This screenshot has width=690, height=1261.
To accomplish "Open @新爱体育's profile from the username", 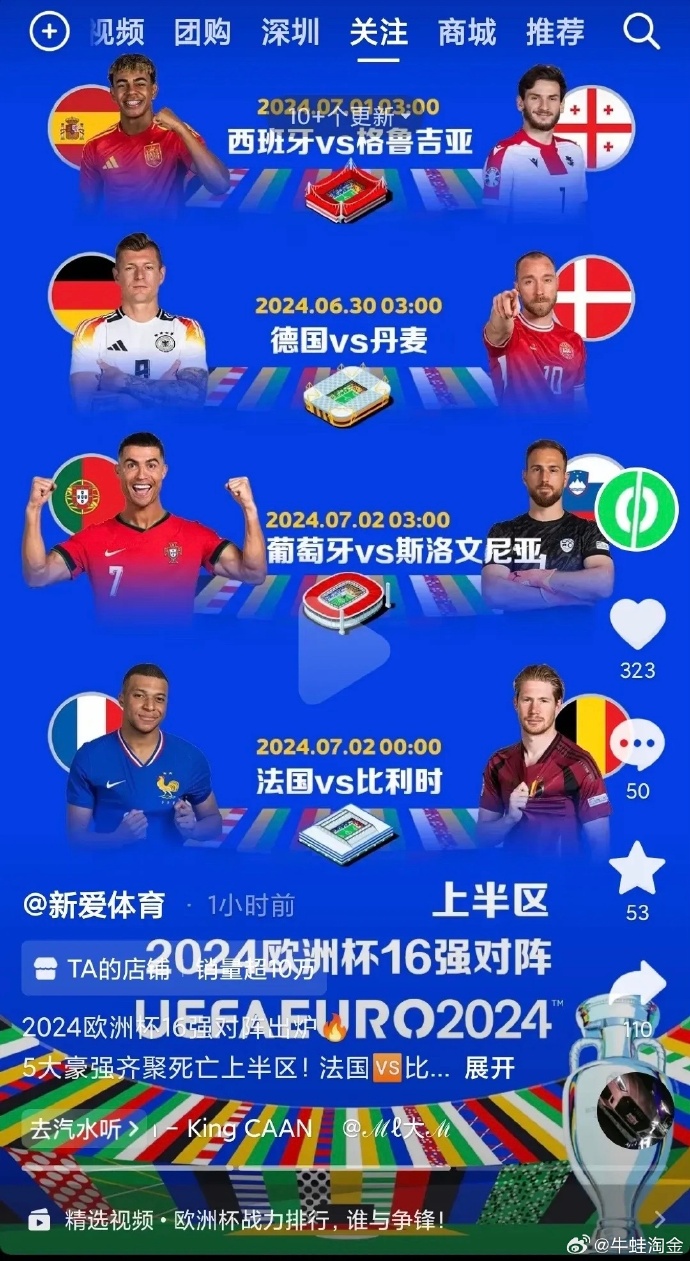I will click(x=94, y=906).
